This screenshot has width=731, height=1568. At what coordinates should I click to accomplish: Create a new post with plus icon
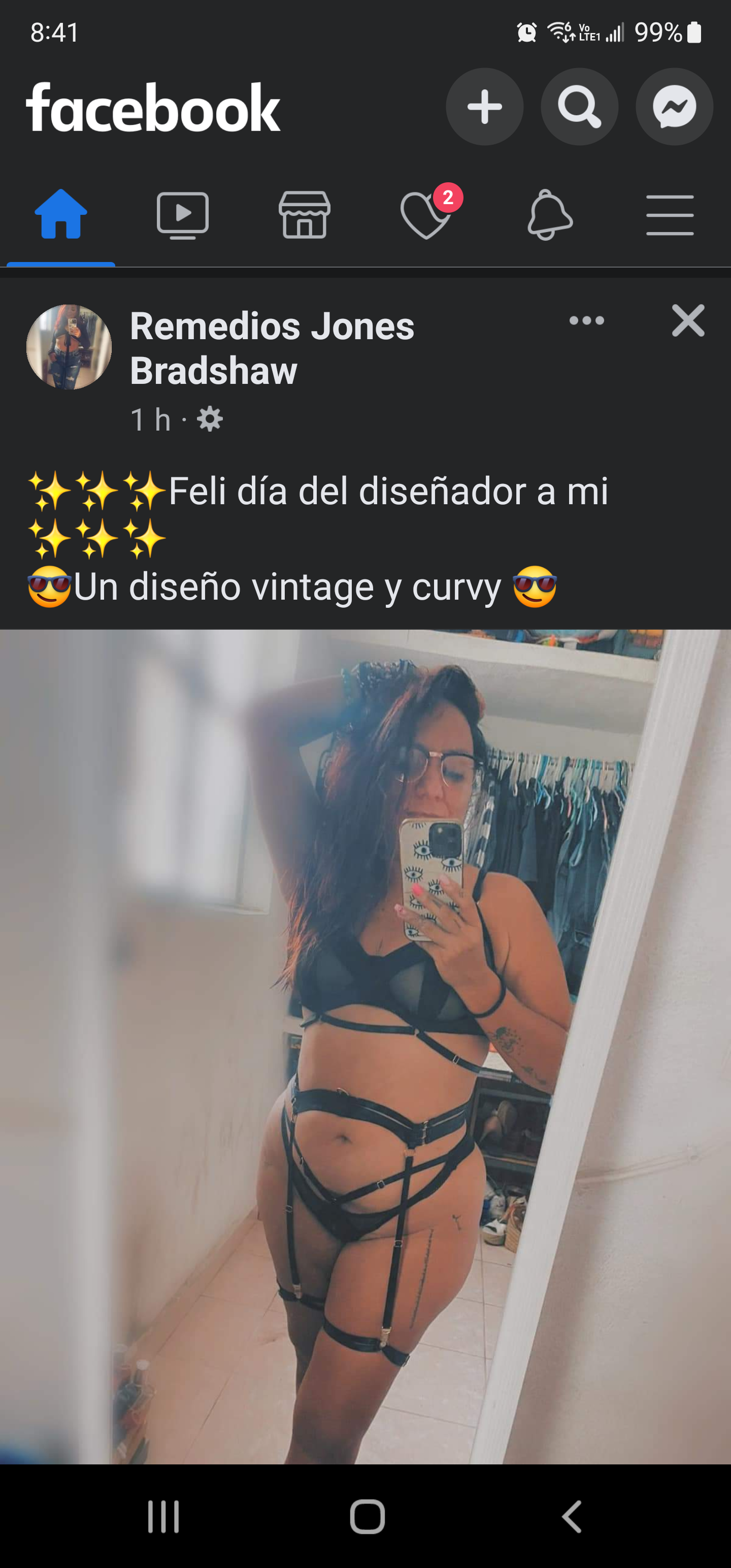[484, 107]
